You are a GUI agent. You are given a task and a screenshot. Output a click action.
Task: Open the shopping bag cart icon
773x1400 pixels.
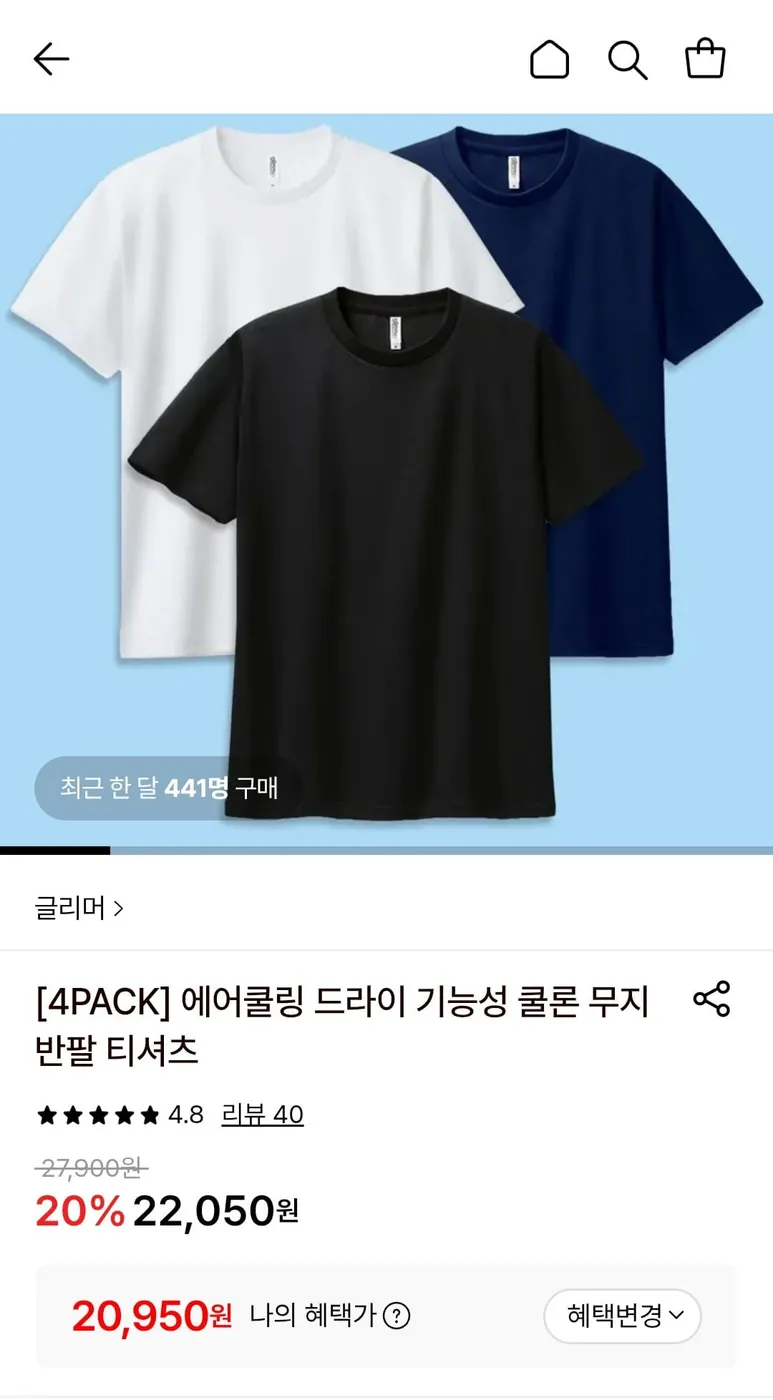(x=706, y=58)
